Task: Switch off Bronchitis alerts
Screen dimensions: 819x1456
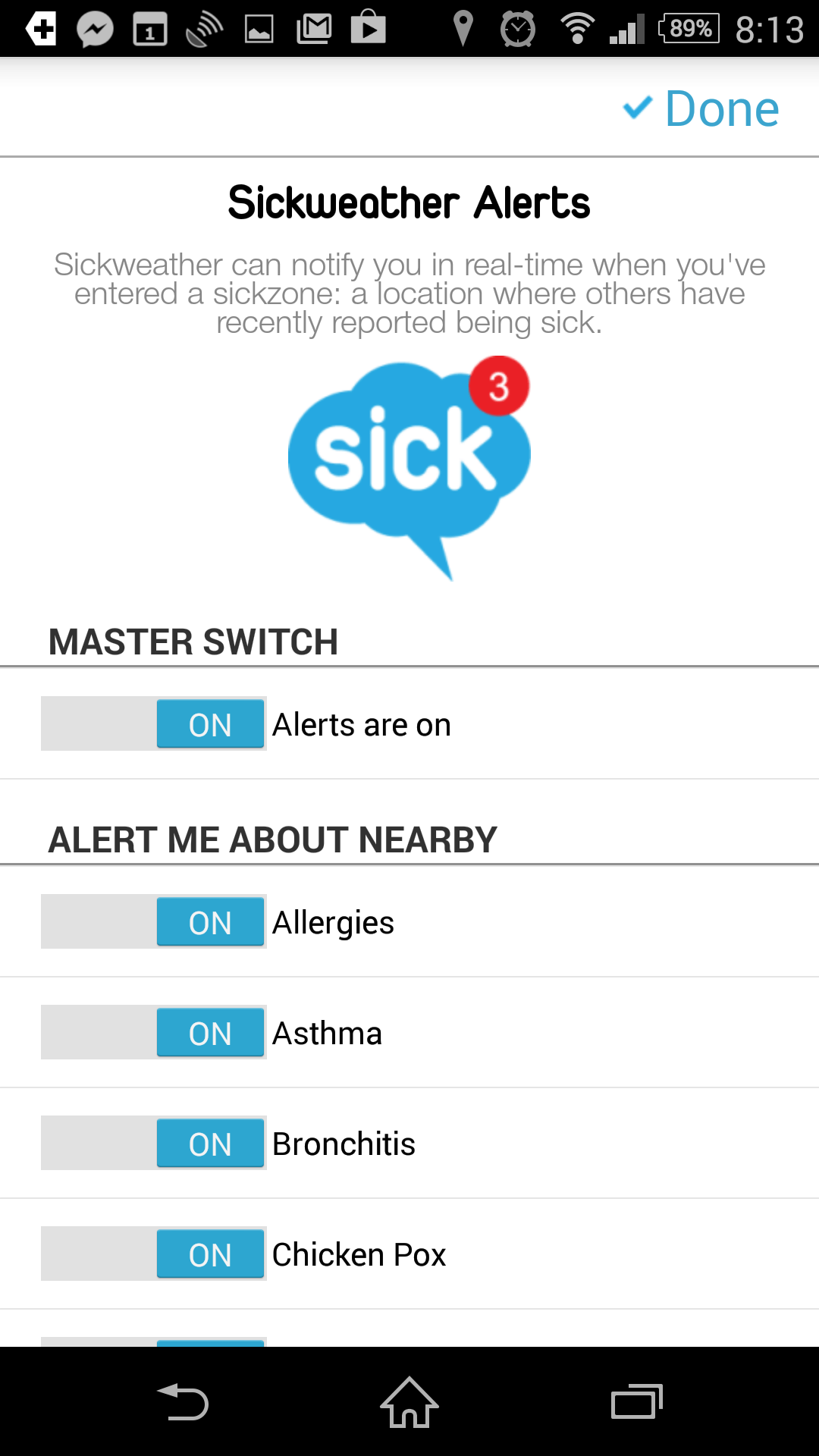Action: coord(154,1144)
